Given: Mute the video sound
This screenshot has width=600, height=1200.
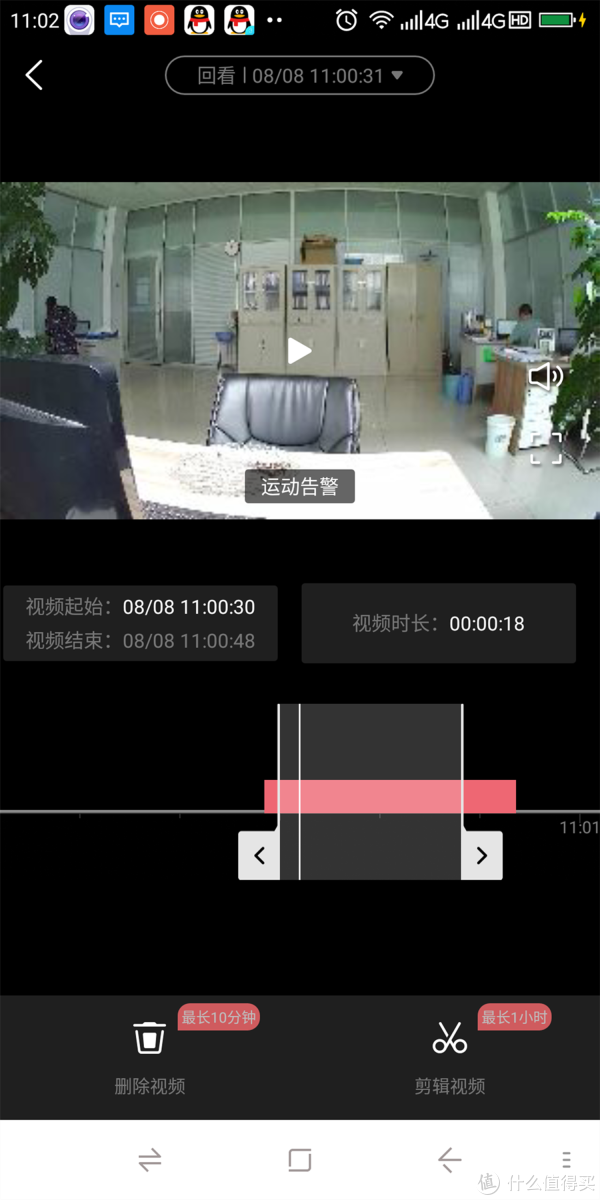Looking at the screenshot, I should (545, 377).
